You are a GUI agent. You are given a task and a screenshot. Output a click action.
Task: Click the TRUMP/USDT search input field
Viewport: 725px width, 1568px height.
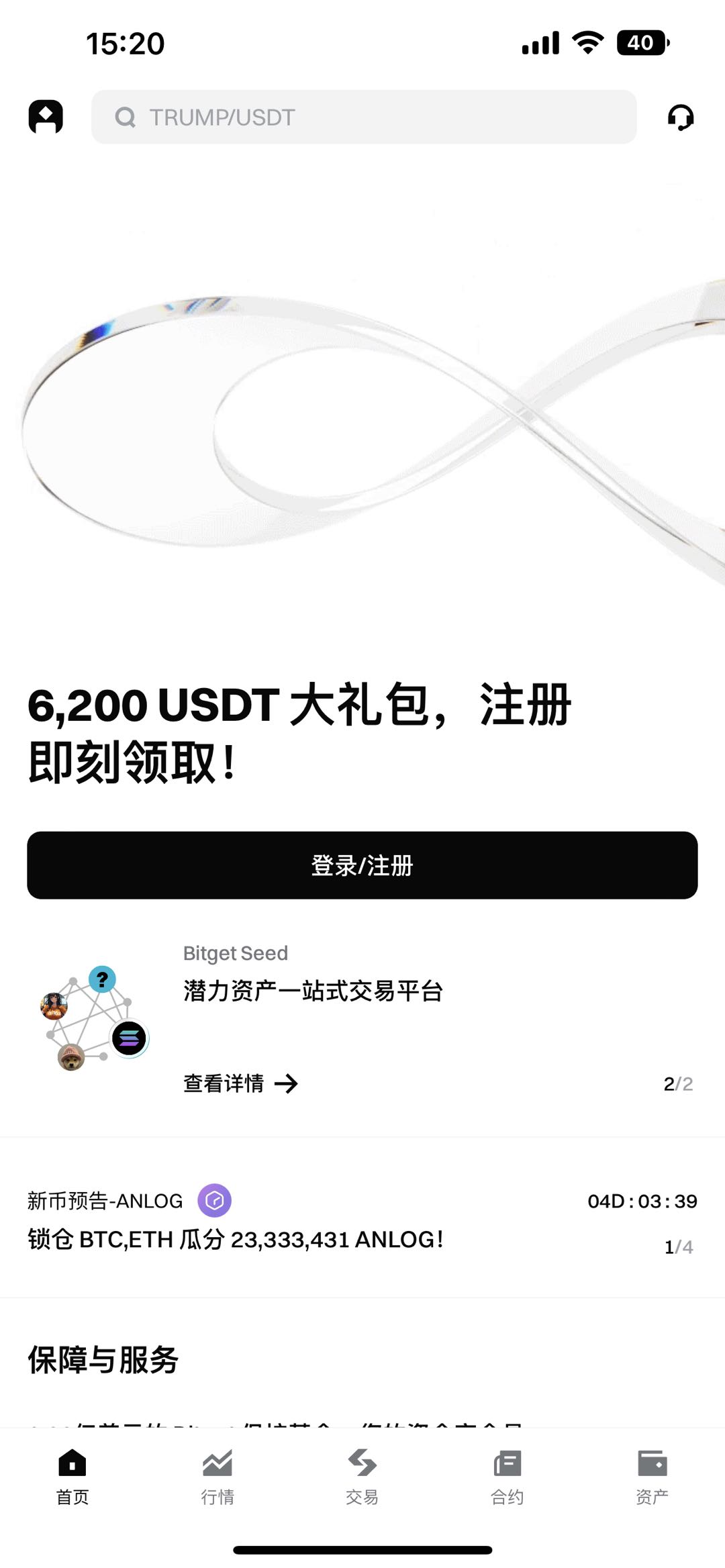point(362,117)
